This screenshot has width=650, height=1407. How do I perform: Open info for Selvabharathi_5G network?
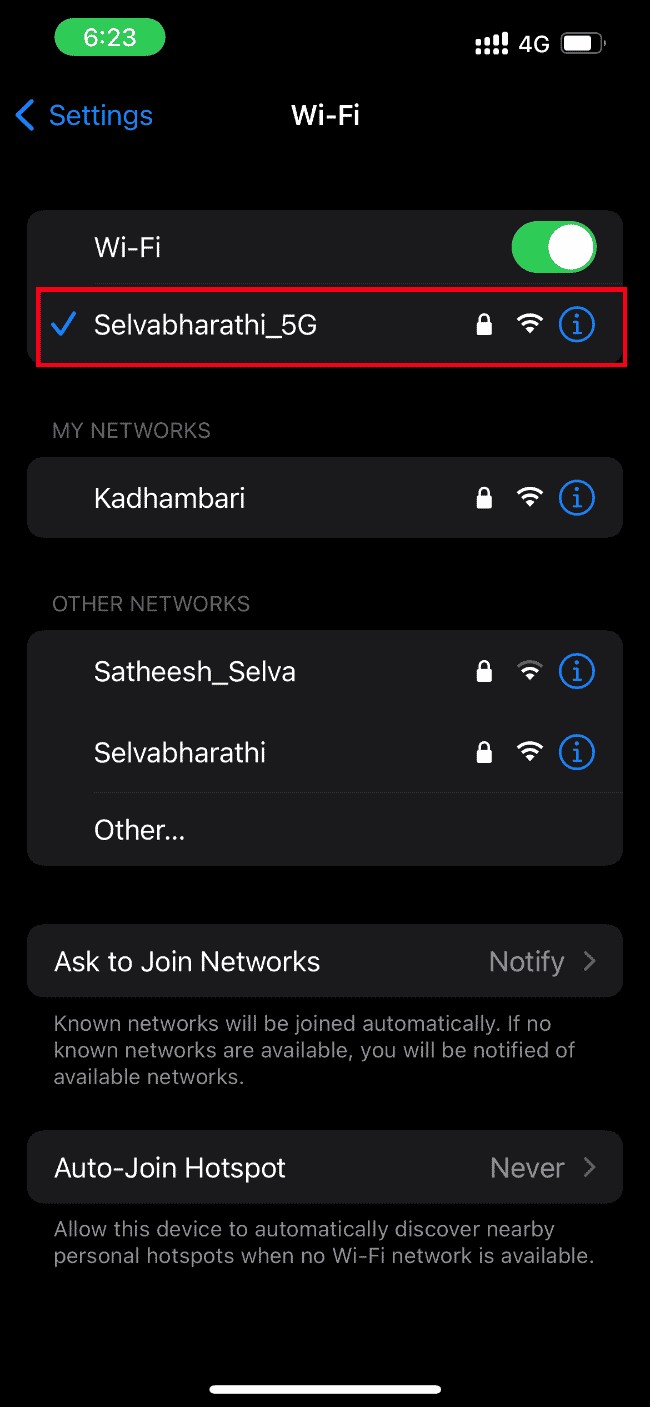(576, 324)
